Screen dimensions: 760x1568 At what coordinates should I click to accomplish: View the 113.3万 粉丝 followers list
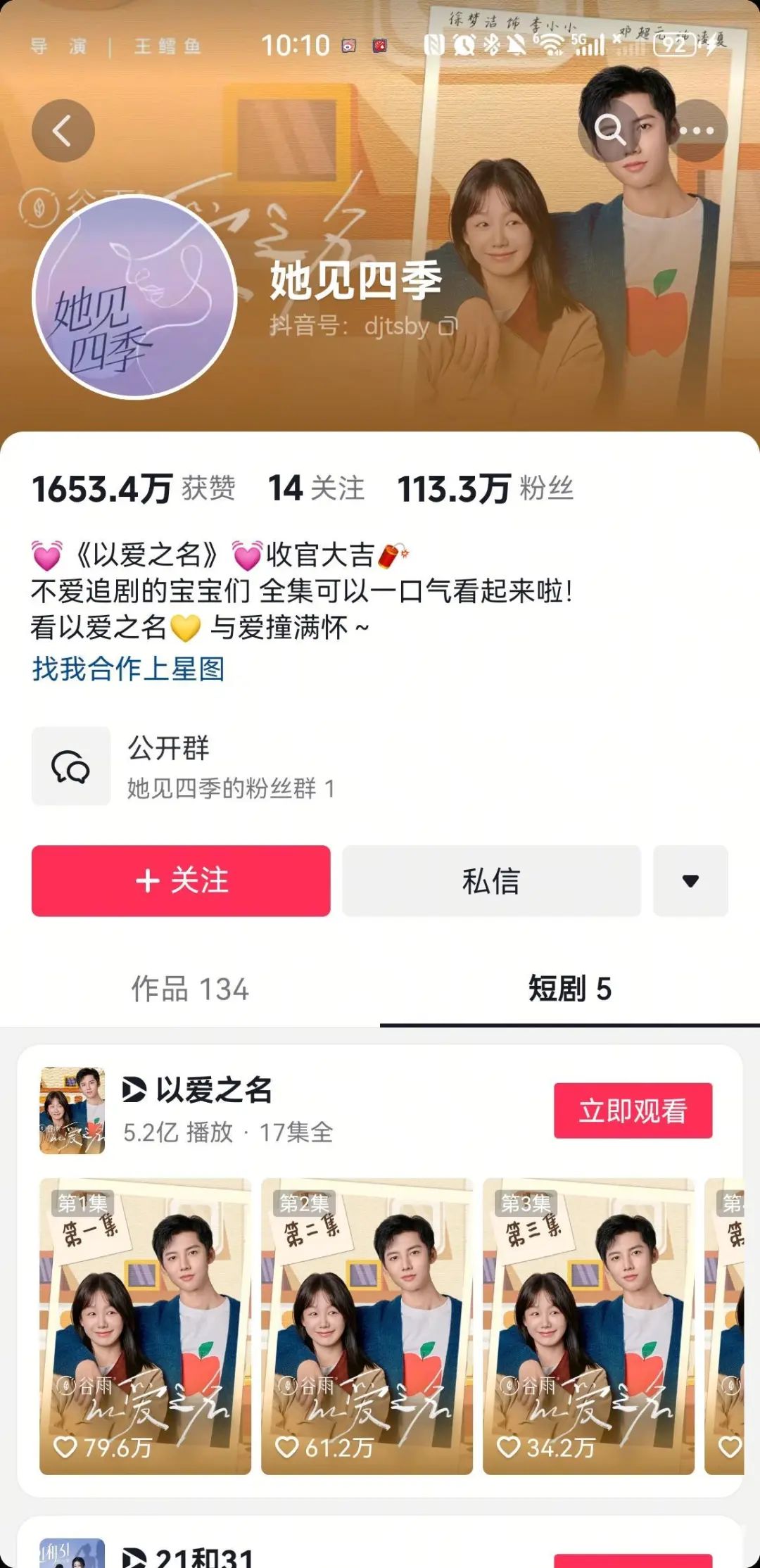click(486, 488)
